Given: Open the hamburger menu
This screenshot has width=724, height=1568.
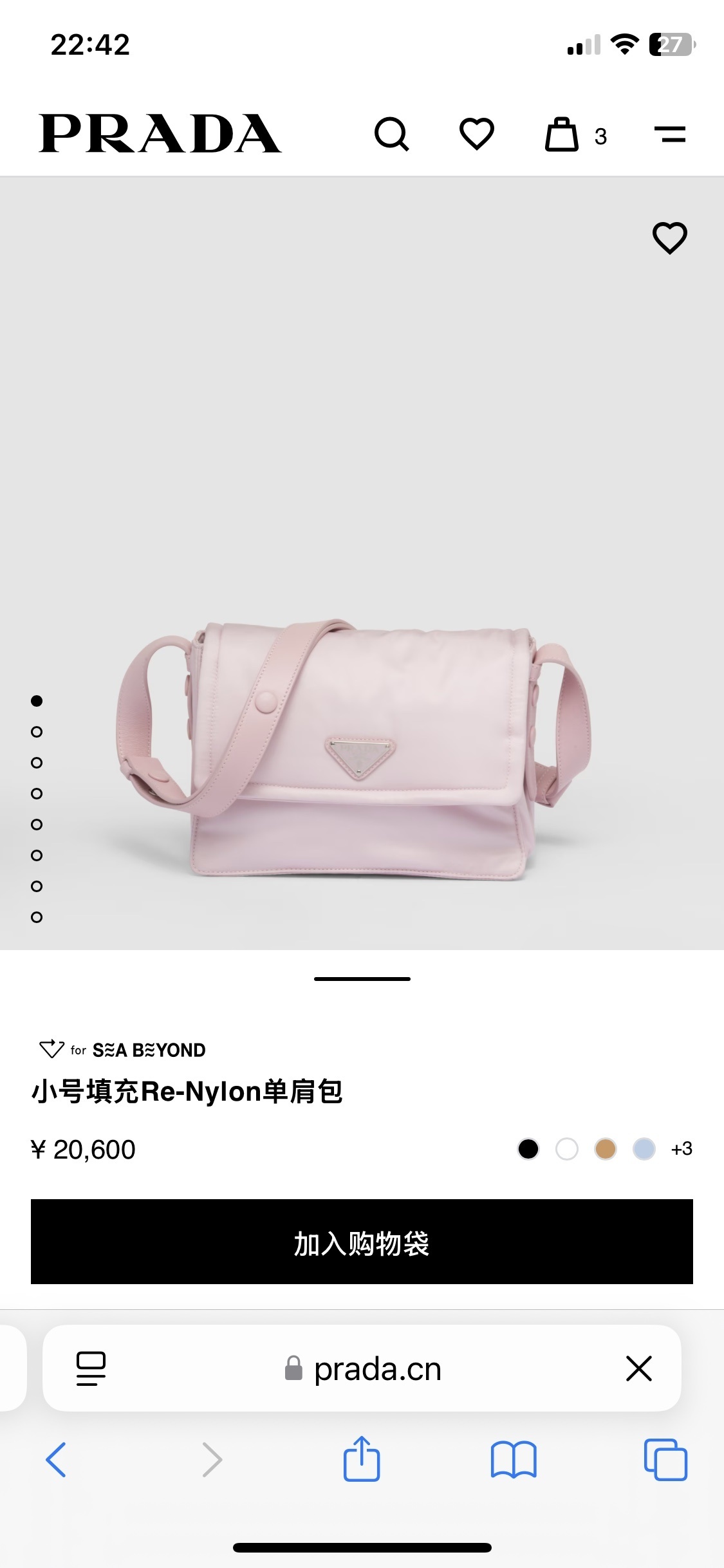Looking at the screenshot, I should pos(670,134).
